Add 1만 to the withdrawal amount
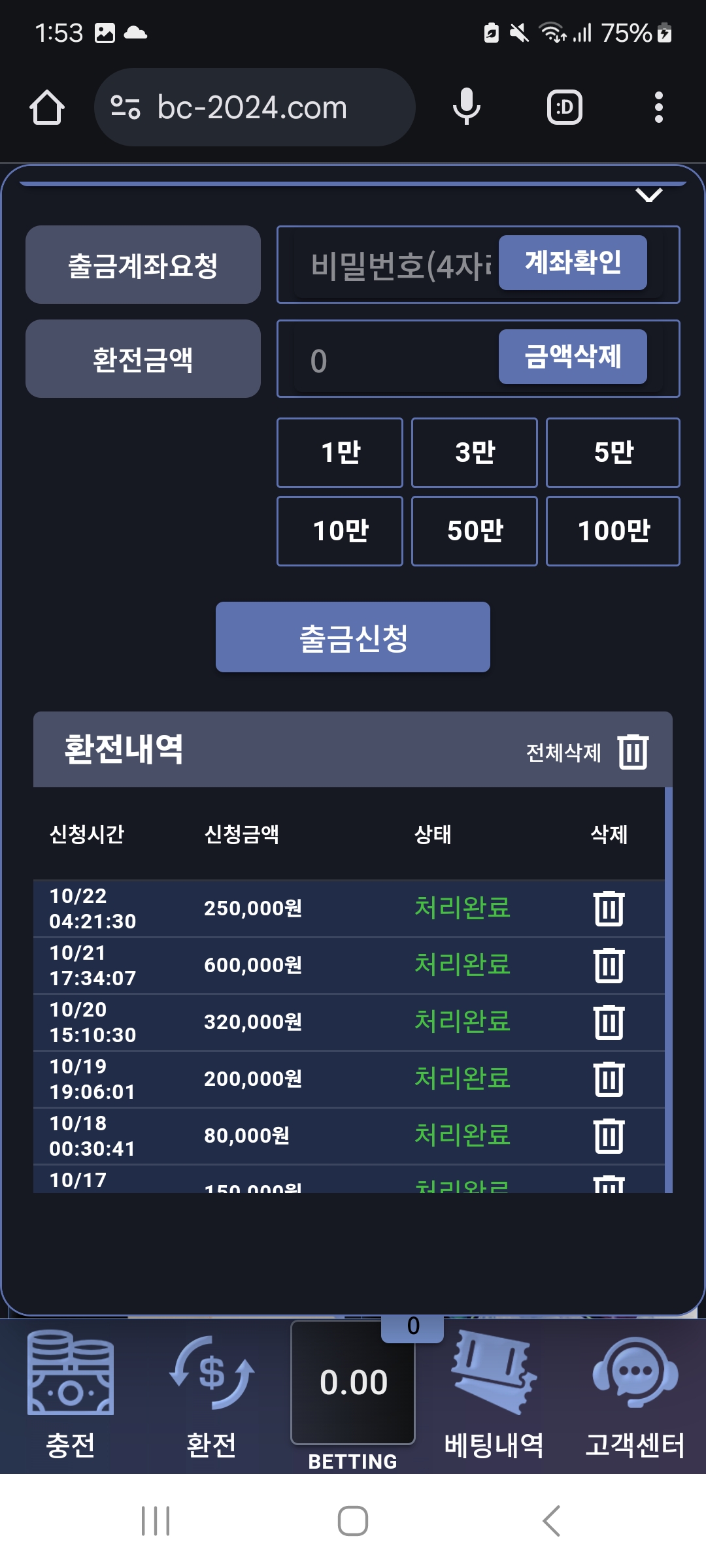The width and height of the screenshot is (706, 1568). pyautogui.click(x=340, y=453)
